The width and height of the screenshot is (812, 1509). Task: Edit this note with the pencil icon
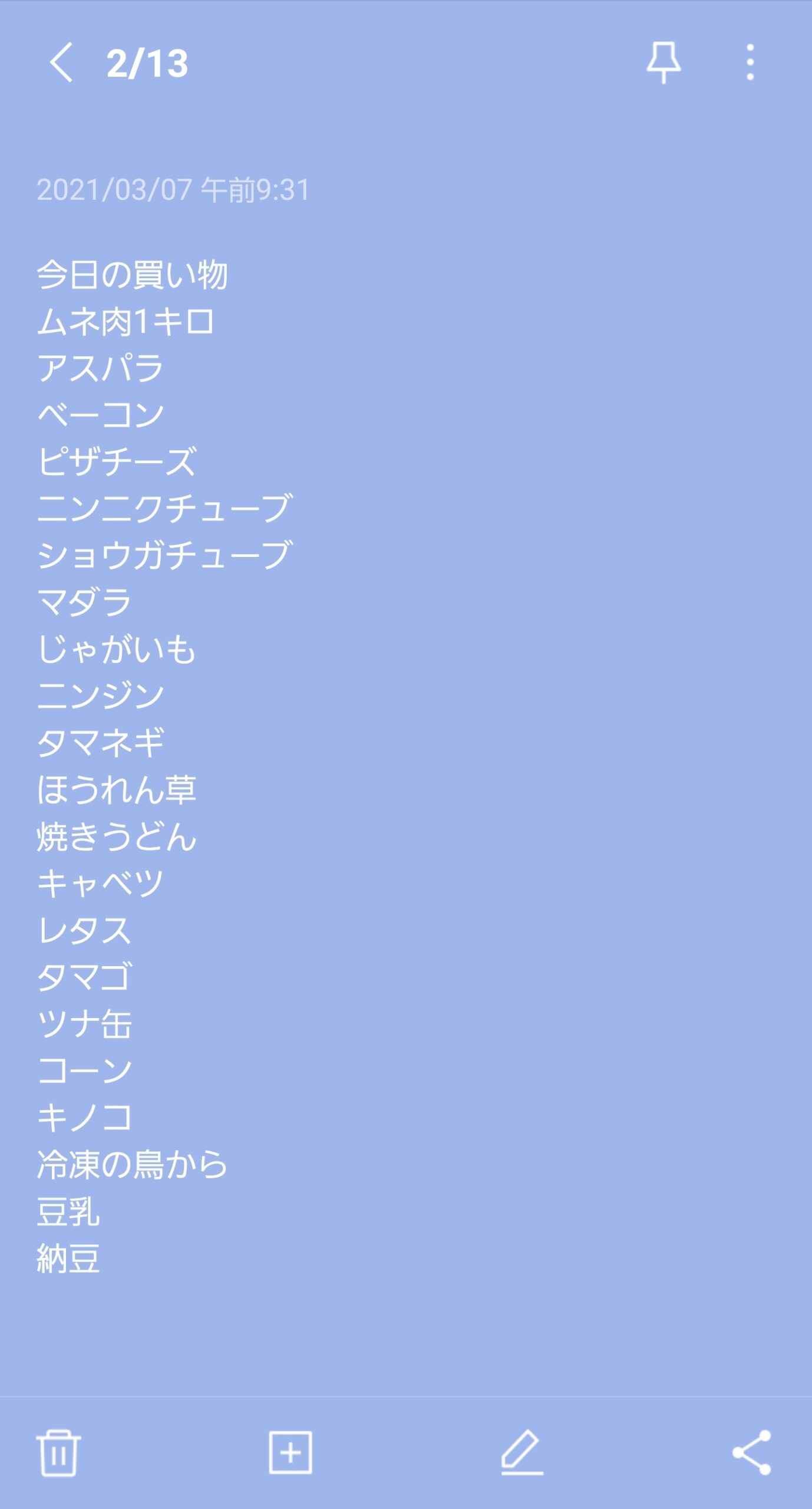(x=522, y=1452)
